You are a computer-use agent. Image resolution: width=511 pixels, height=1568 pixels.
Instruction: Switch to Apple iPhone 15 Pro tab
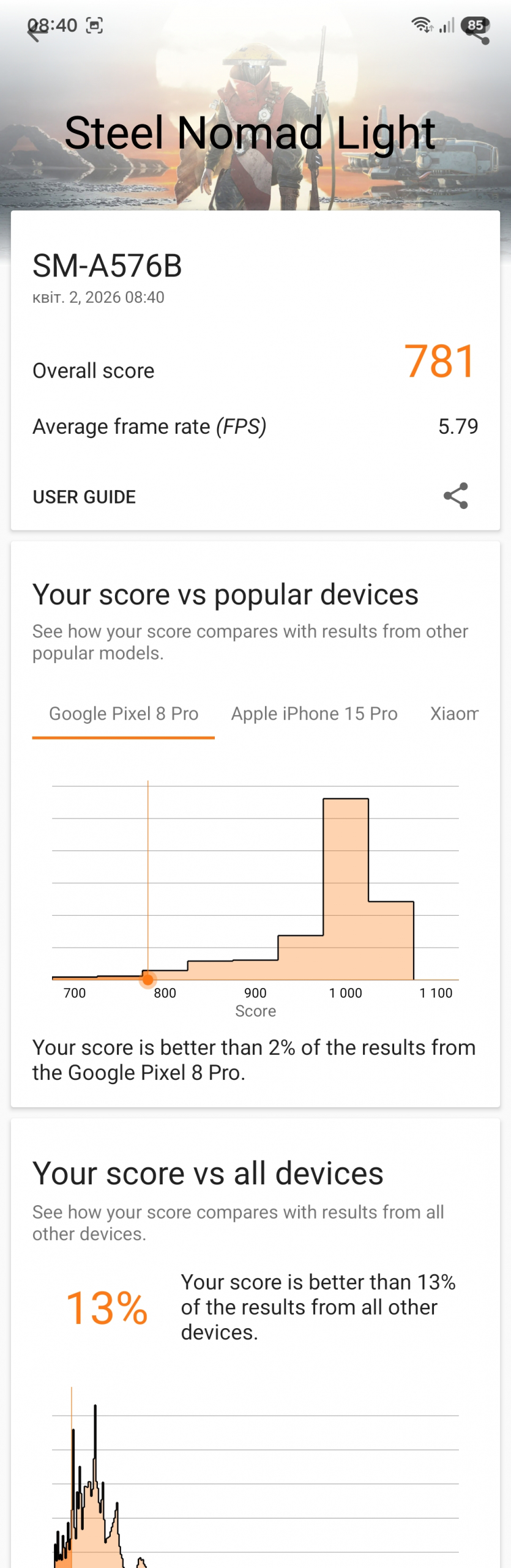coord(314,714)
